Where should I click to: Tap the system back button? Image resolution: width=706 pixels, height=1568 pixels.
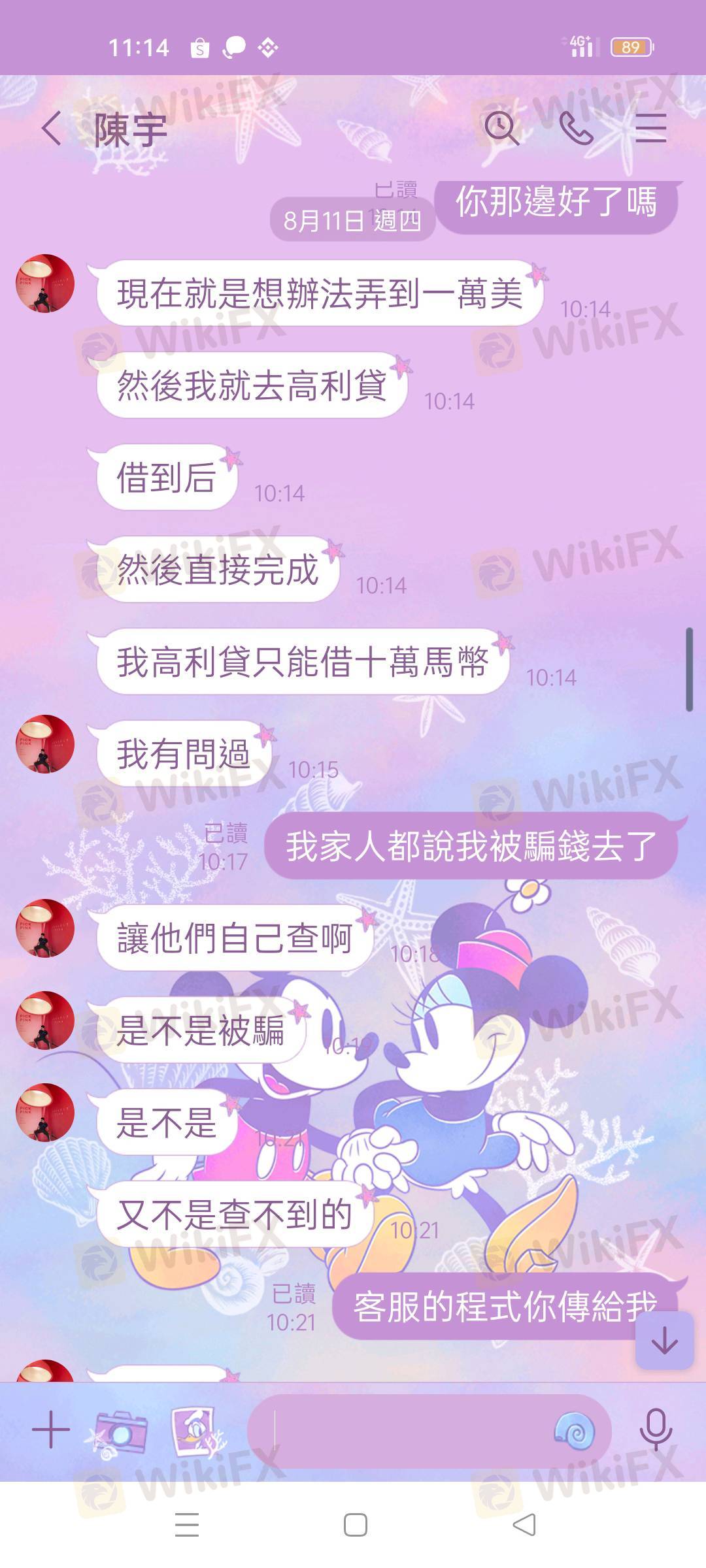[524, 1526]
